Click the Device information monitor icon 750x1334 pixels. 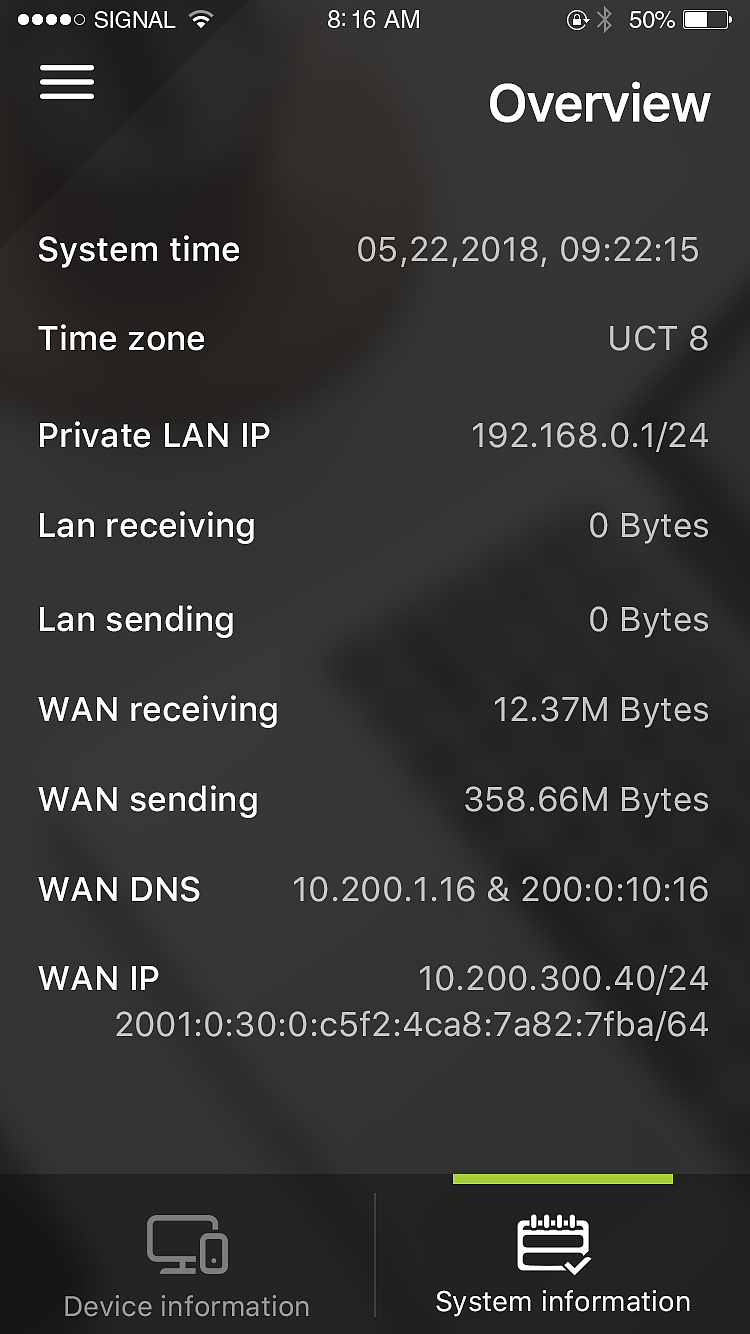pyautogui.click(x=186, y=1245)
